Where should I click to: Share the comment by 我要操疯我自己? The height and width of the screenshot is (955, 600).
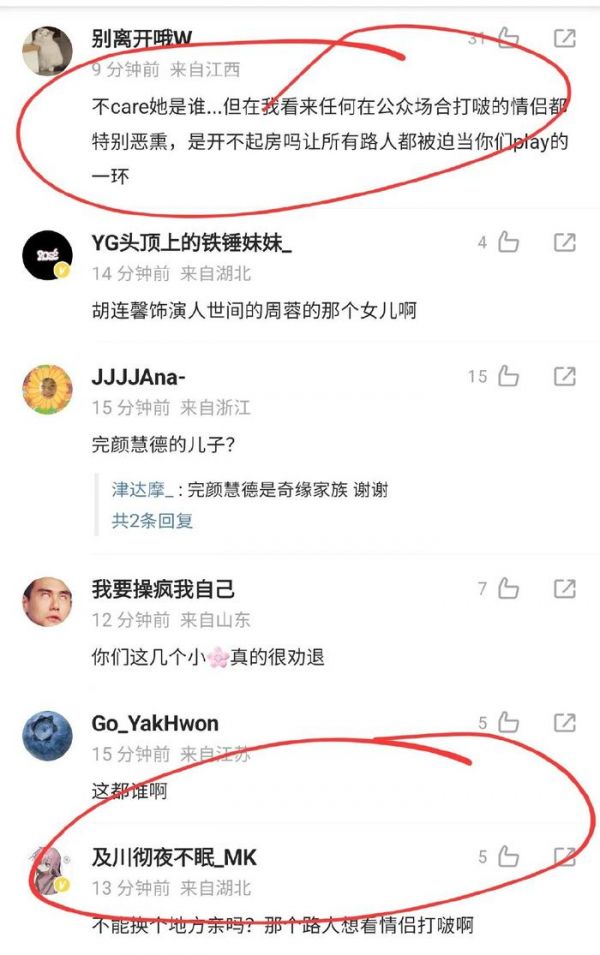[x=564, y=588]
